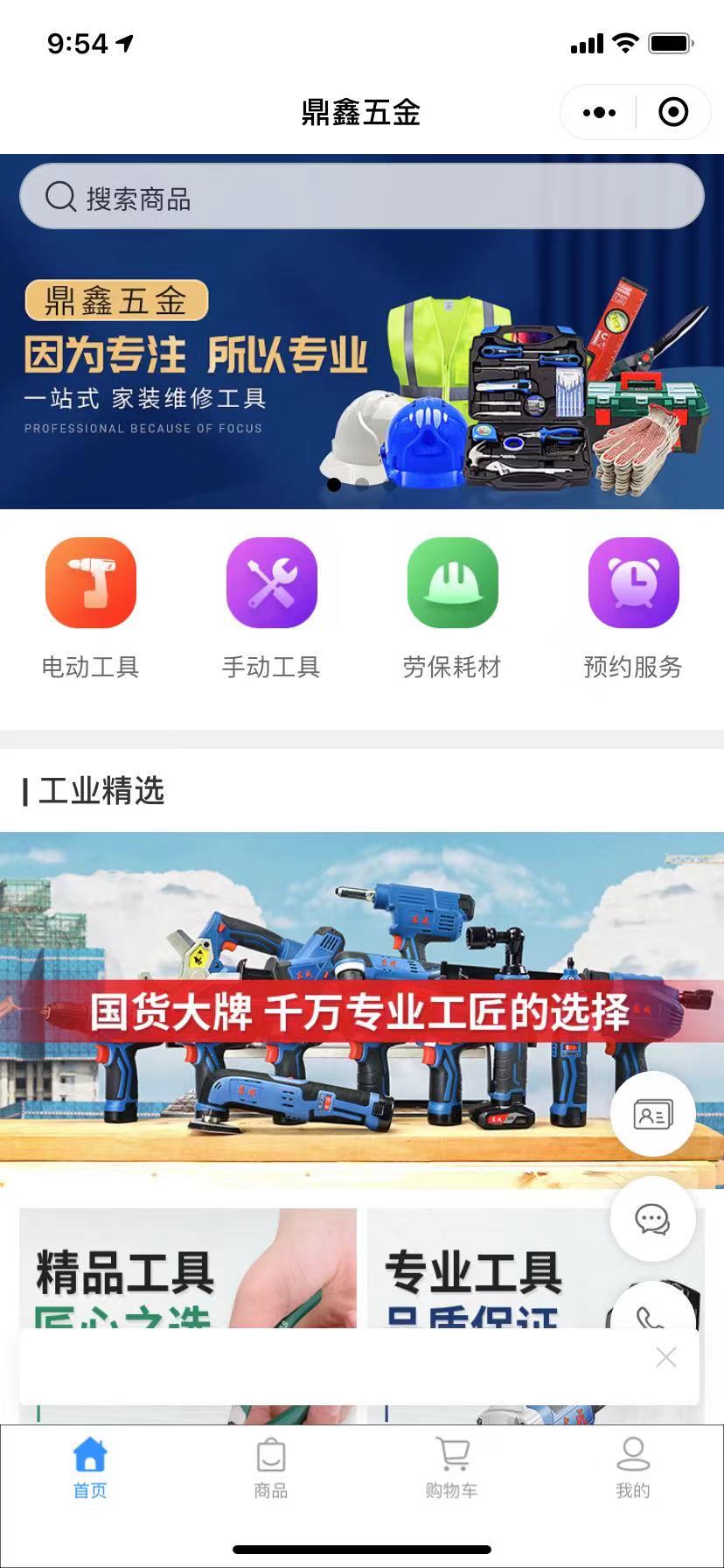Image resolution: width=724 pixels, height=1568 pixels.
Task: Open the floating business card contact icon
Action: (x=652, y=1113)
